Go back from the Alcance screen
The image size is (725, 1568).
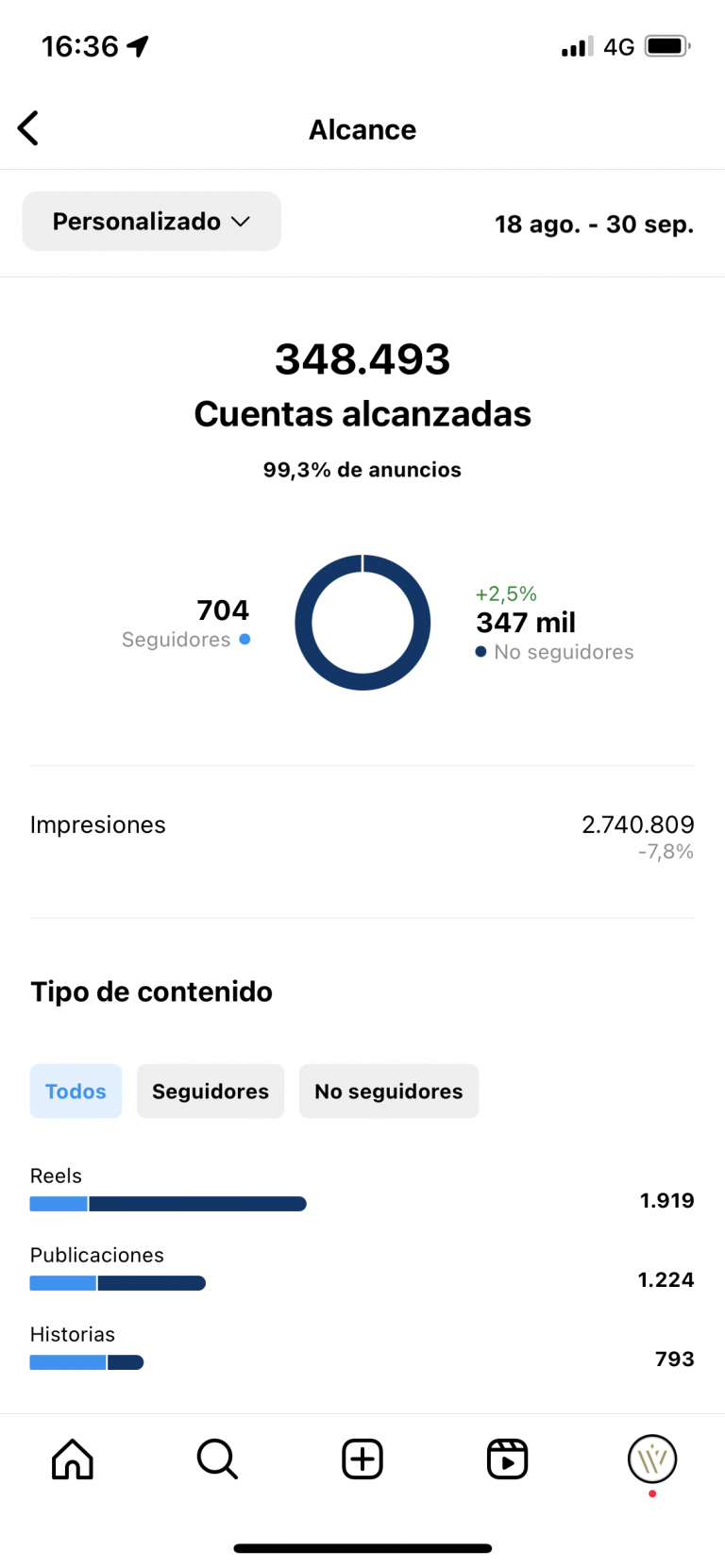point(29,128)
